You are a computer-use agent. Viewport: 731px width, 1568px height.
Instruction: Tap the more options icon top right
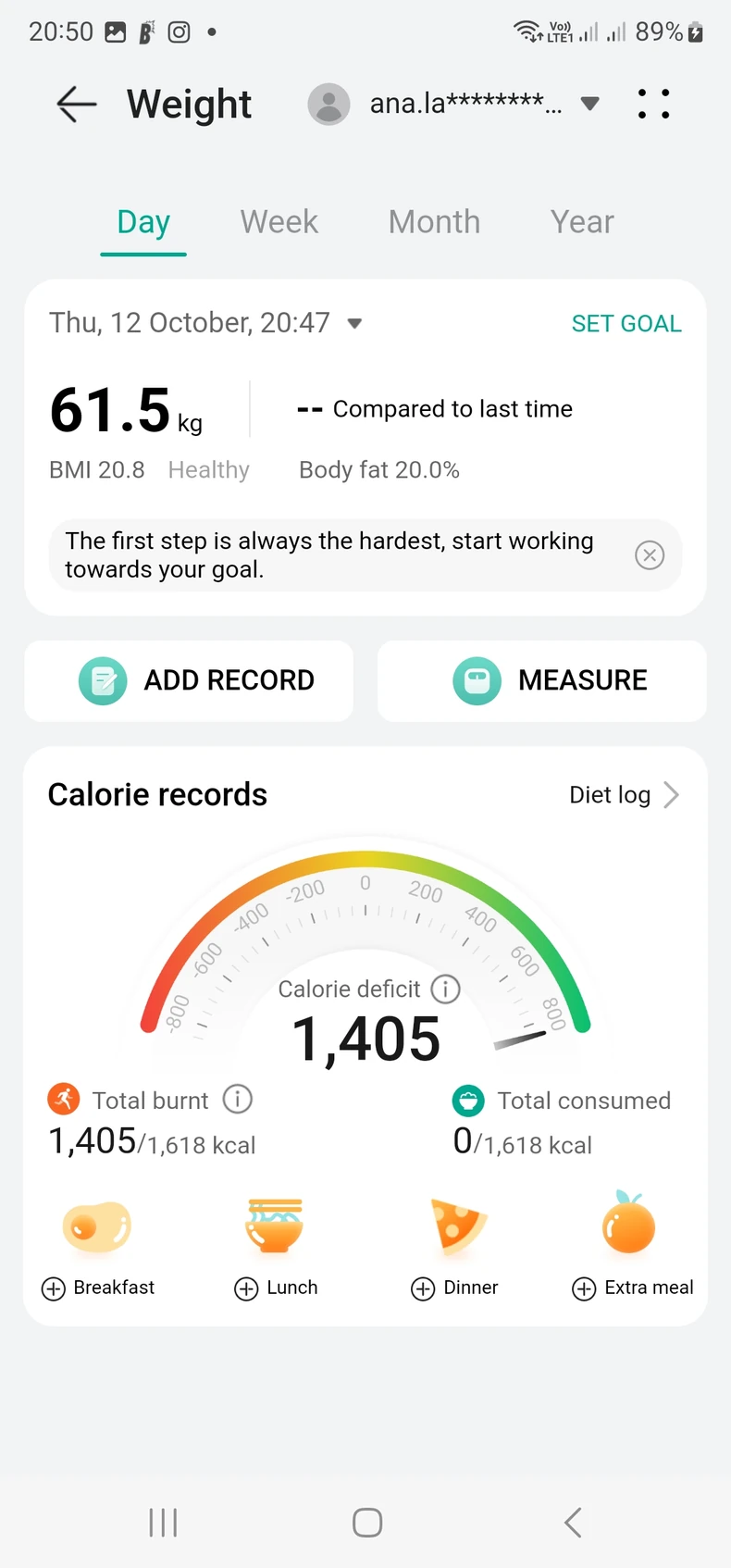pyautogui.click(x=653, y=104)
